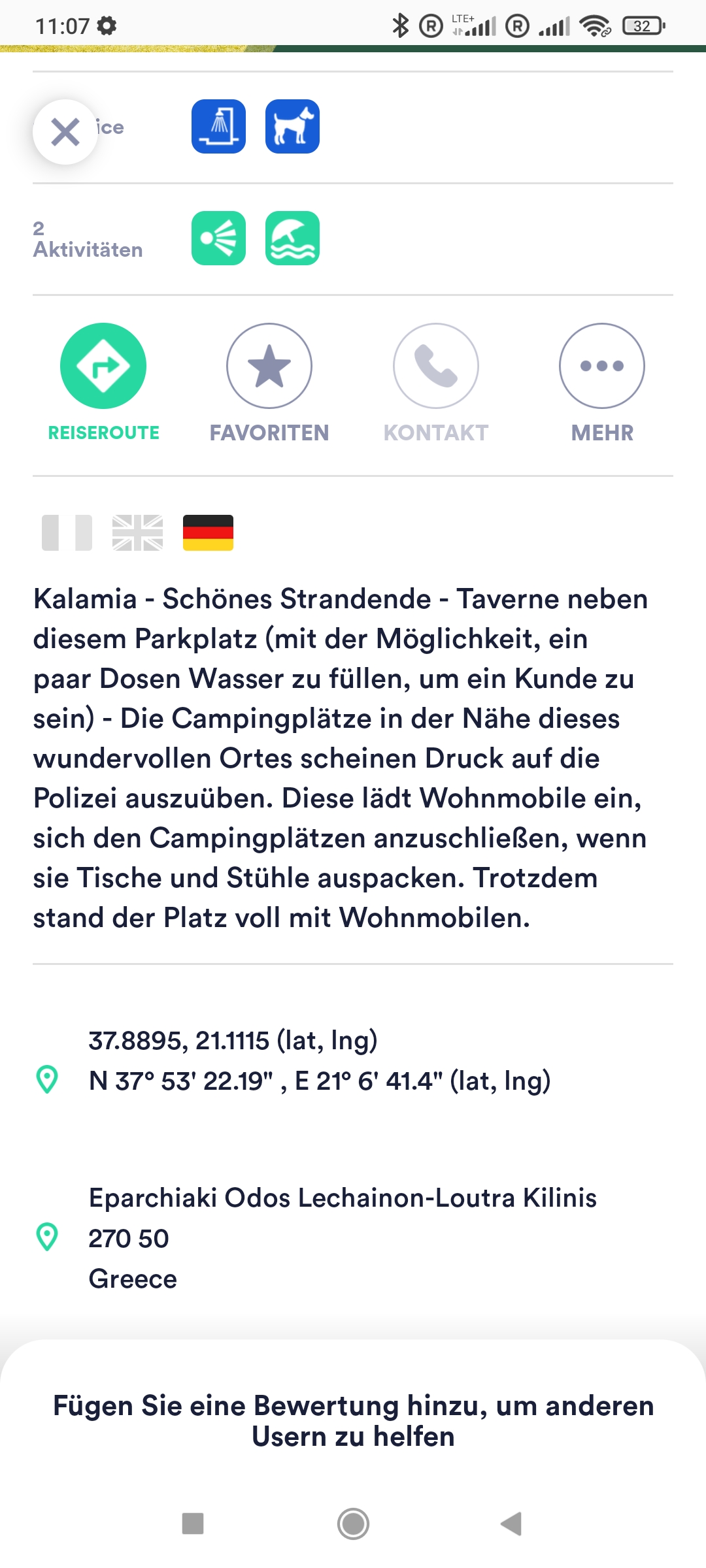The width and height of the screenshot is (706, 1568).
Task: Switch description to English
Action: (x=137, y=532)
